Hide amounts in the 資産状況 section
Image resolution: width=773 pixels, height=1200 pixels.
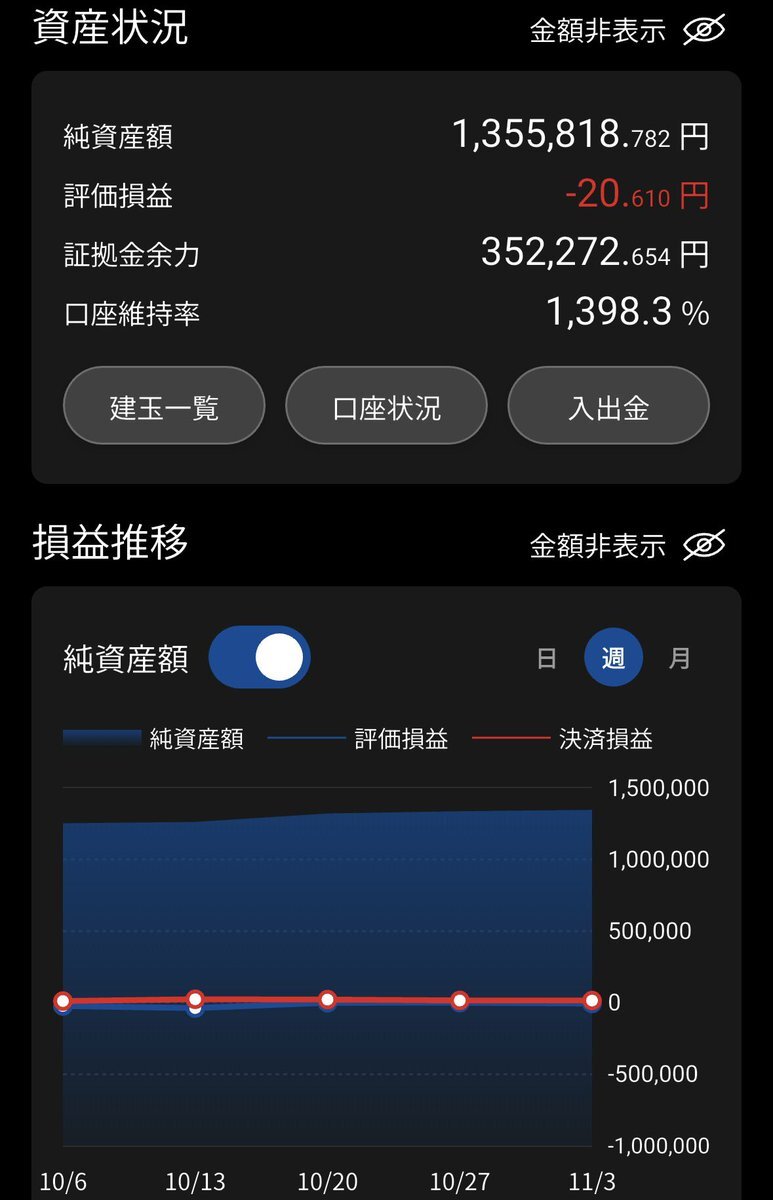pos(703,31)
